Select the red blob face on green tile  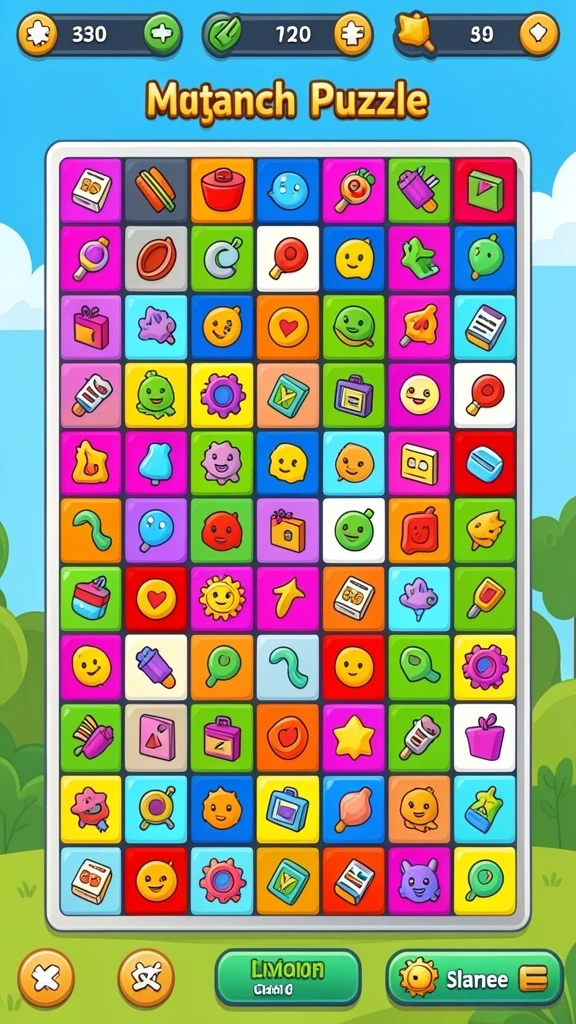click(222, 532)
